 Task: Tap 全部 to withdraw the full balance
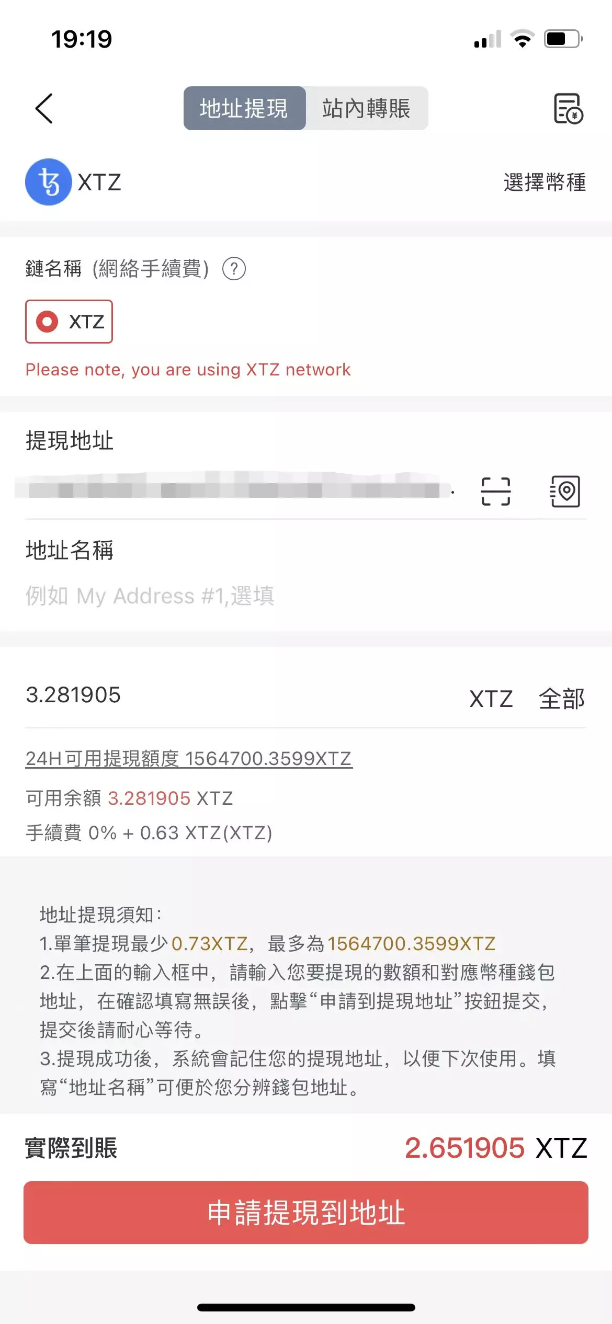point(561,699)
